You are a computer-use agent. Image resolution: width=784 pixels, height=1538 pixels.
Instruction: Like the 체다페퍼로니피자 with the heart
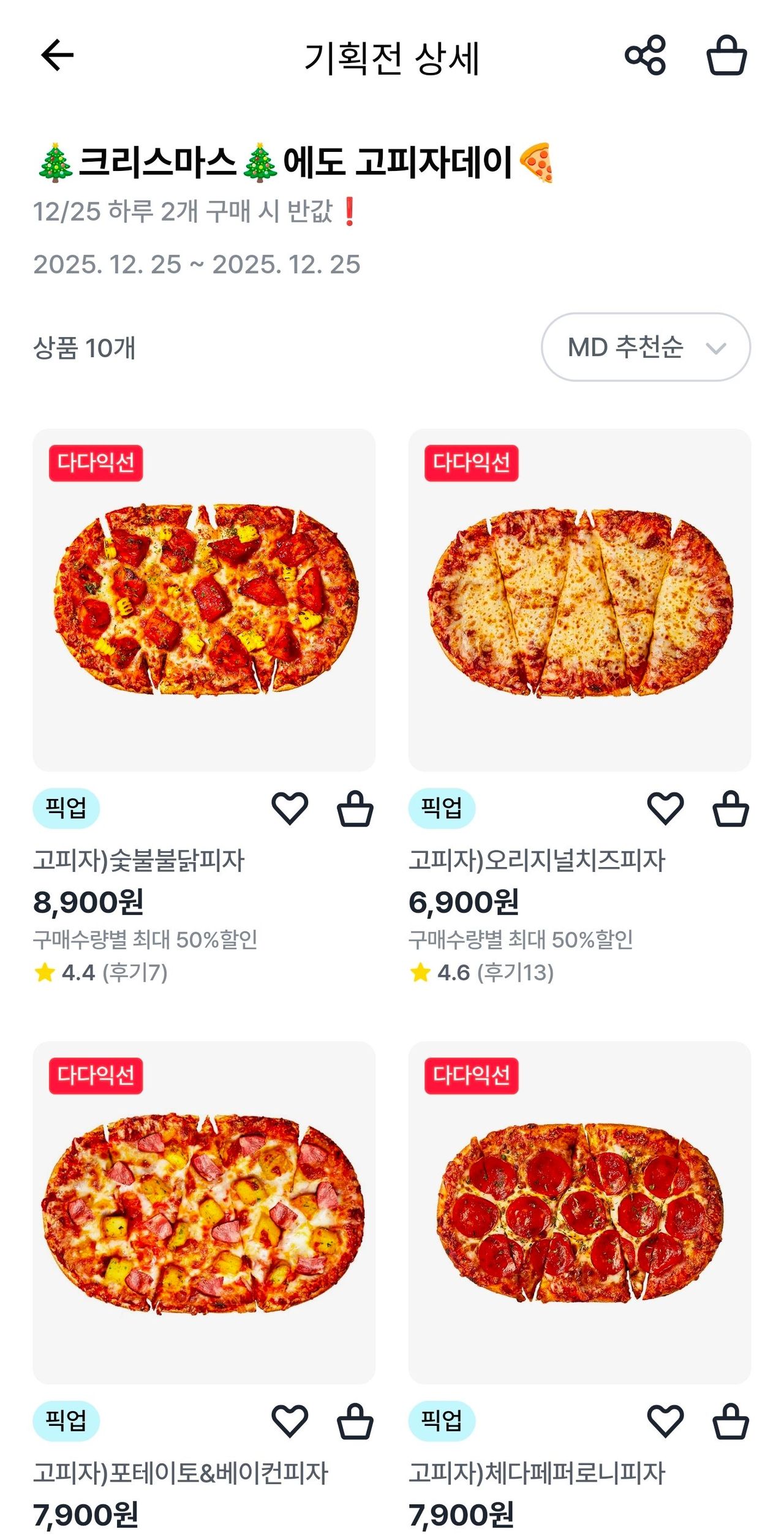pos(665,1421)
